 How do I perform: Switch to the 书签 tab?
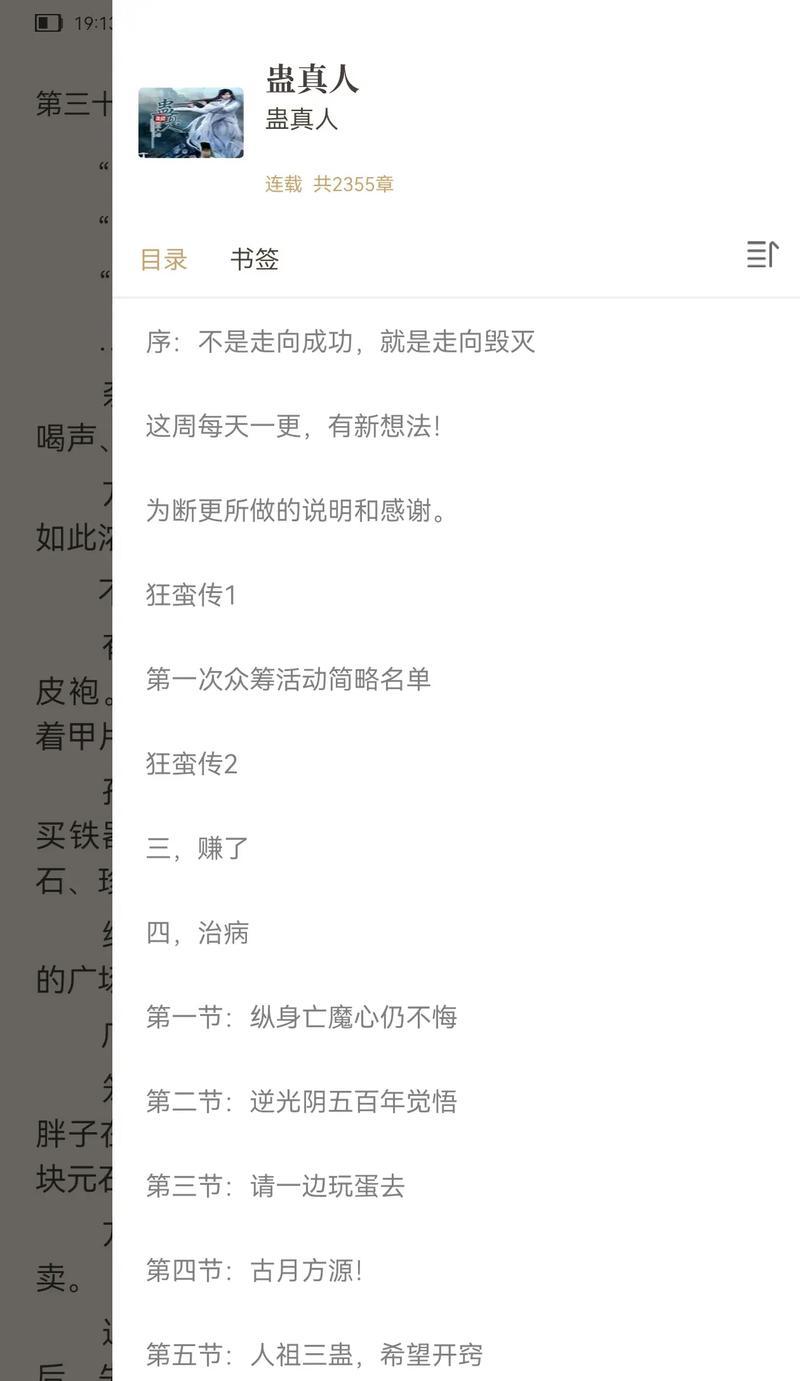click(254, 259)
